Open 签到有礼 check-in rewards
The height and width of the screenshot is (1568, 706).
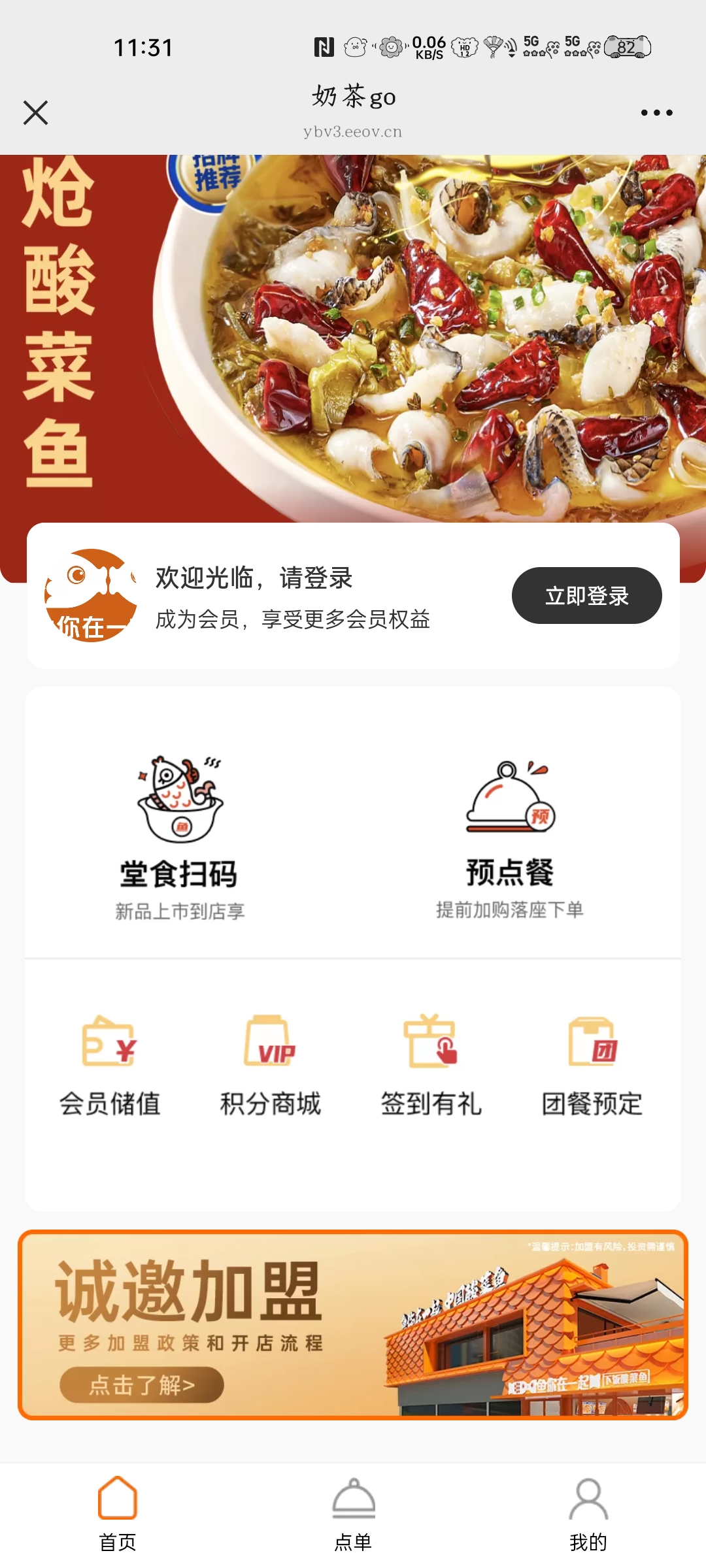point(431,1066)
